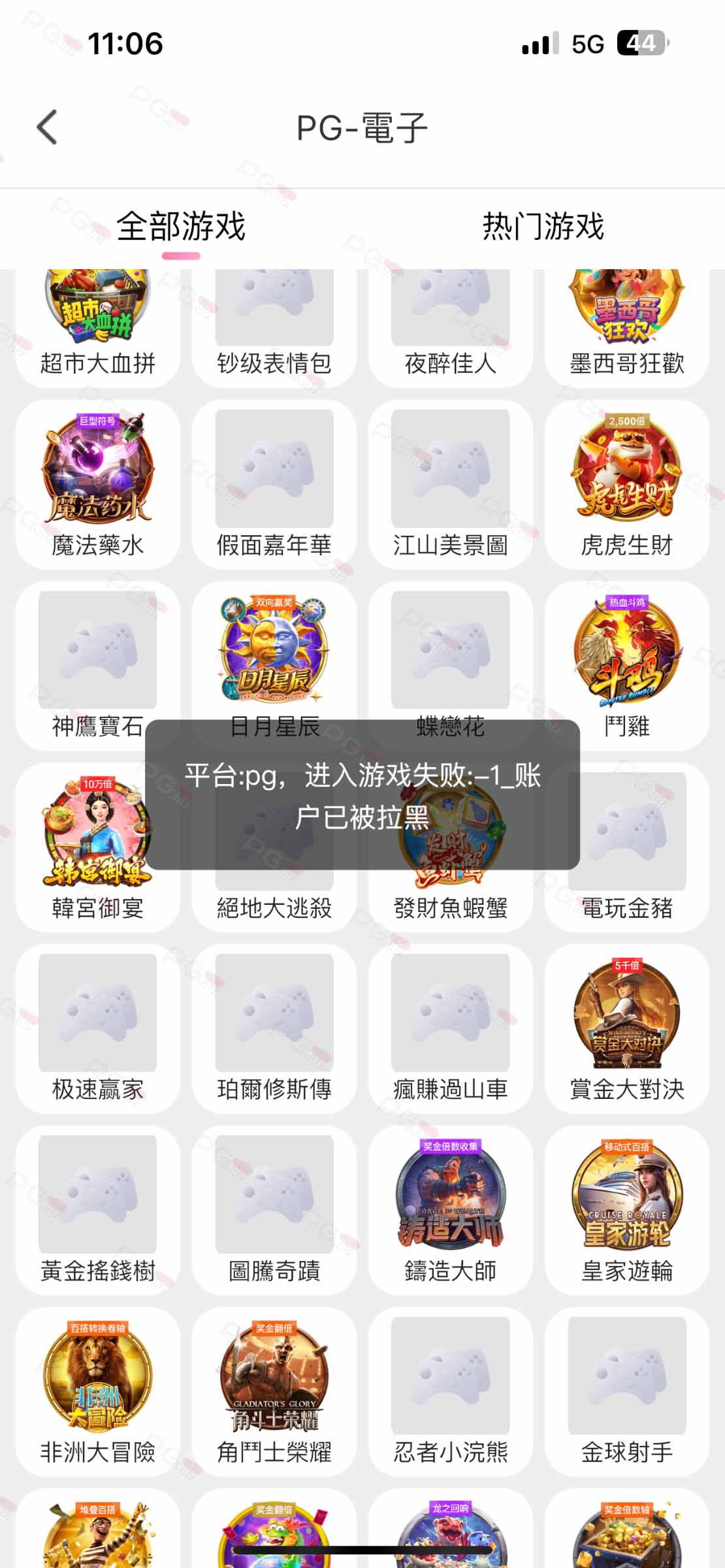Screen dimensions: 725x1568
Task: Open the 黃金搖錢樹 game tile
Action: click(98, 1211)
